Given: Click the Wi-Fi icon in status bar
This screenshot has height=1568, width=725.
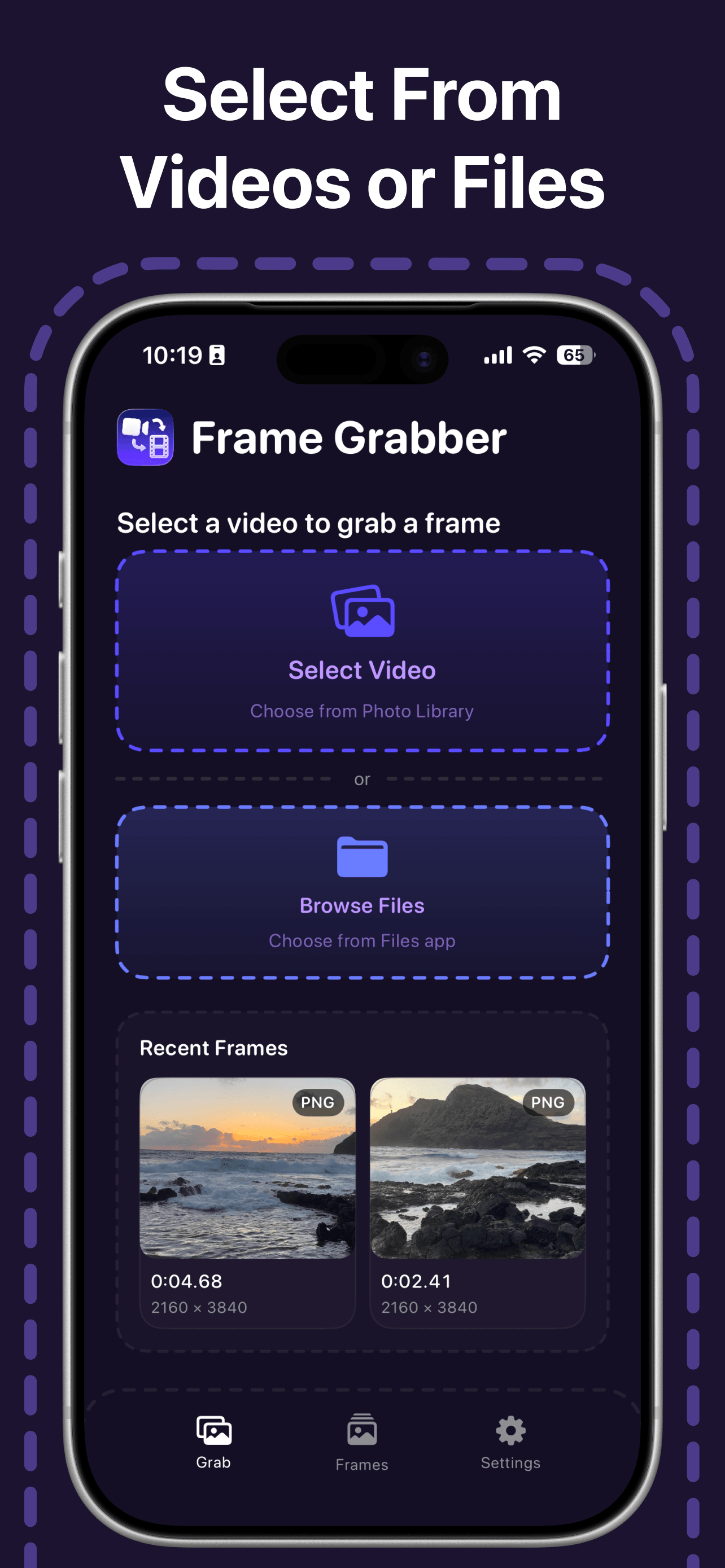Looking at the screenshot, I should pyautogui.click(x=535, y=354).
